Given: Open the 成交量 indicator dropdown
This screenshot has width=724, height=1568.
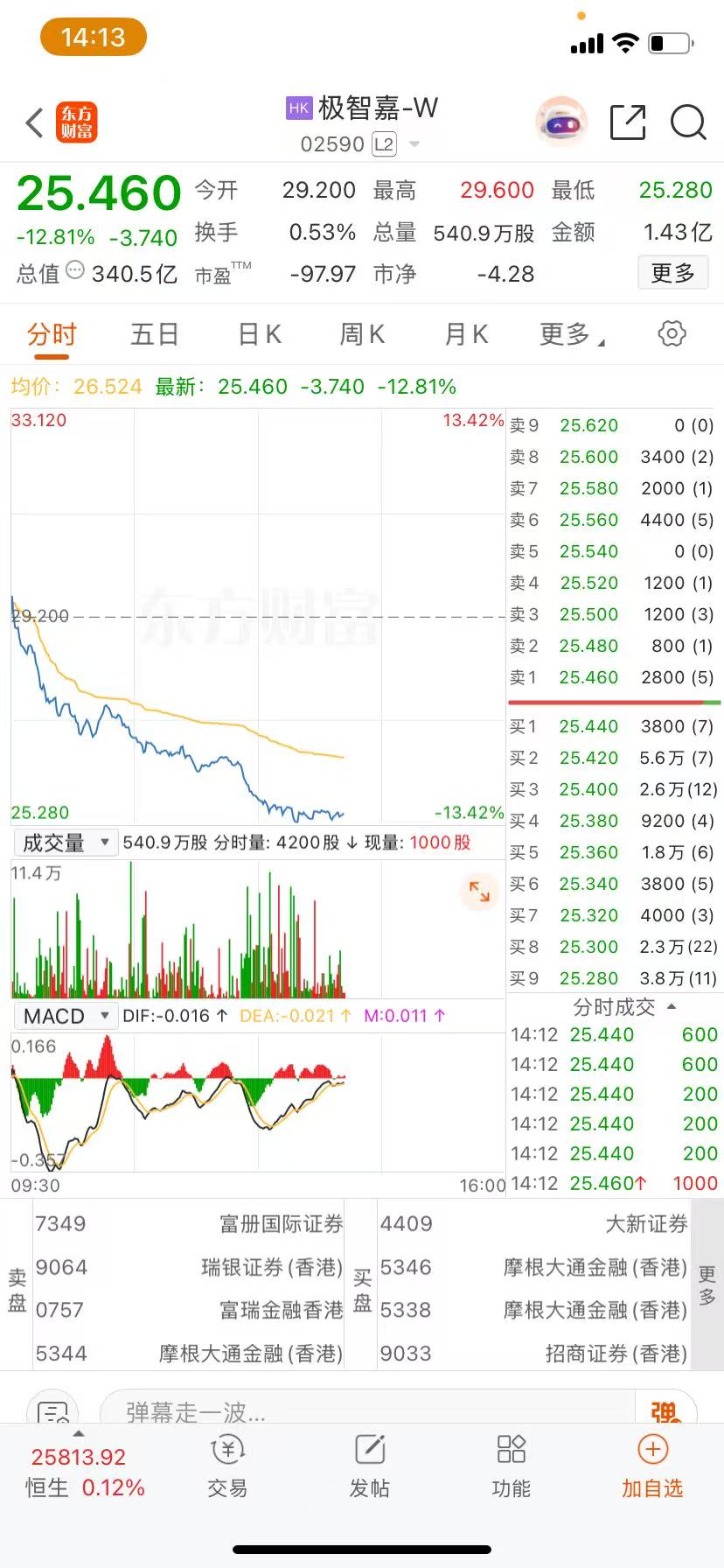Looking at the screenshot, I should (66, 843).
